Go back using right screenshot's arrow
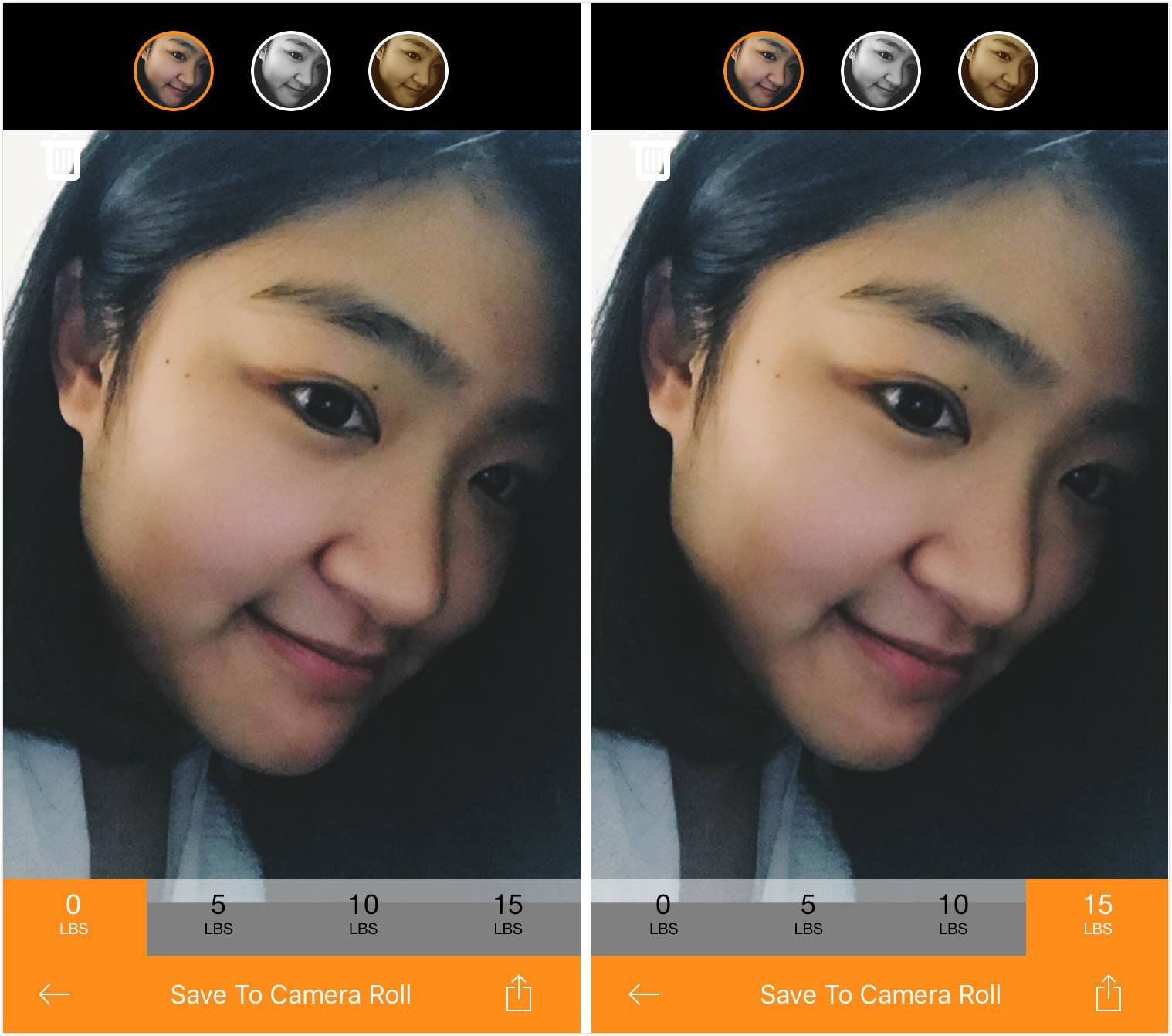Image resolution: width=1172 pixels, height=1036 pixels. pos(645,994)
